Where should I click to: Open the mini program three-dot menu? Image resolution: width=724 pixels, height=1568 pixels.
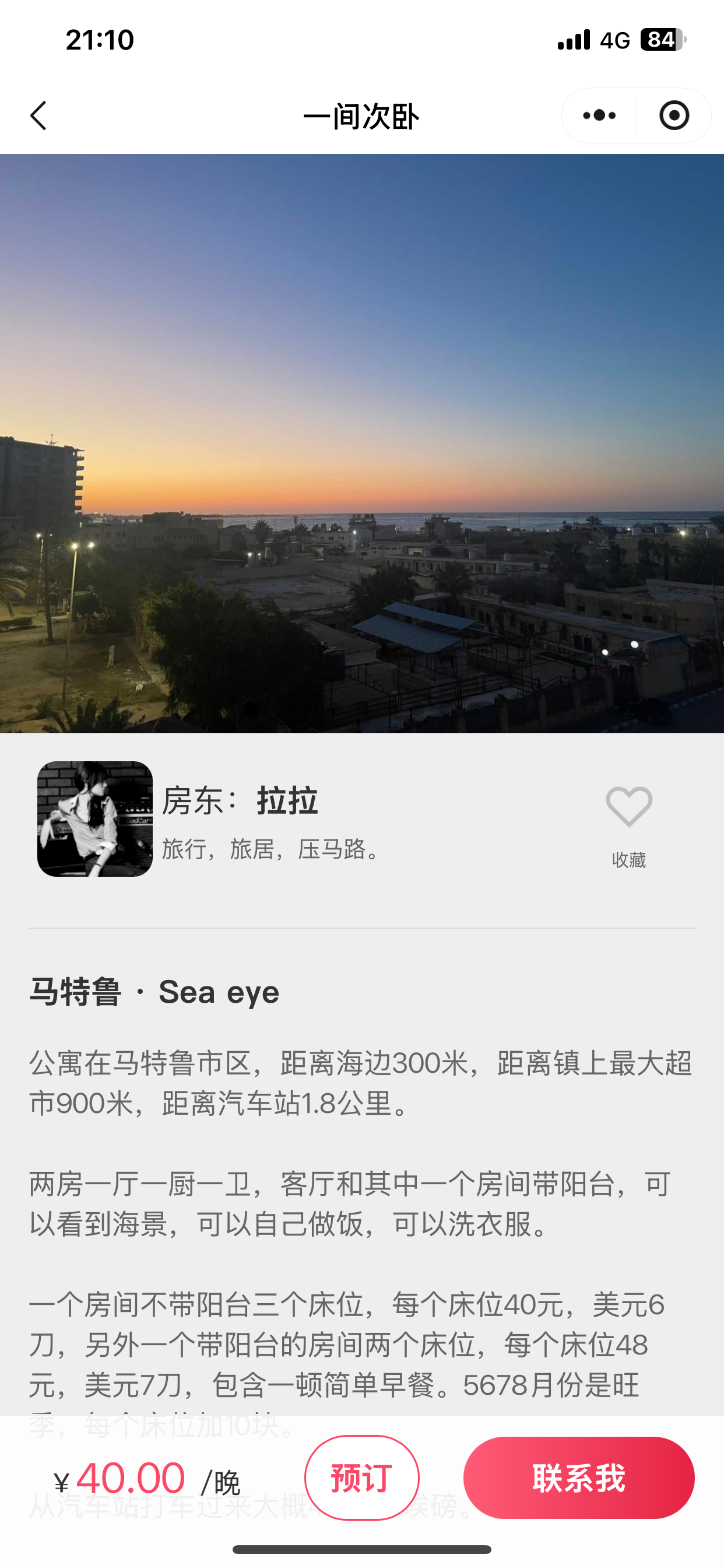[x=599, y=116]
